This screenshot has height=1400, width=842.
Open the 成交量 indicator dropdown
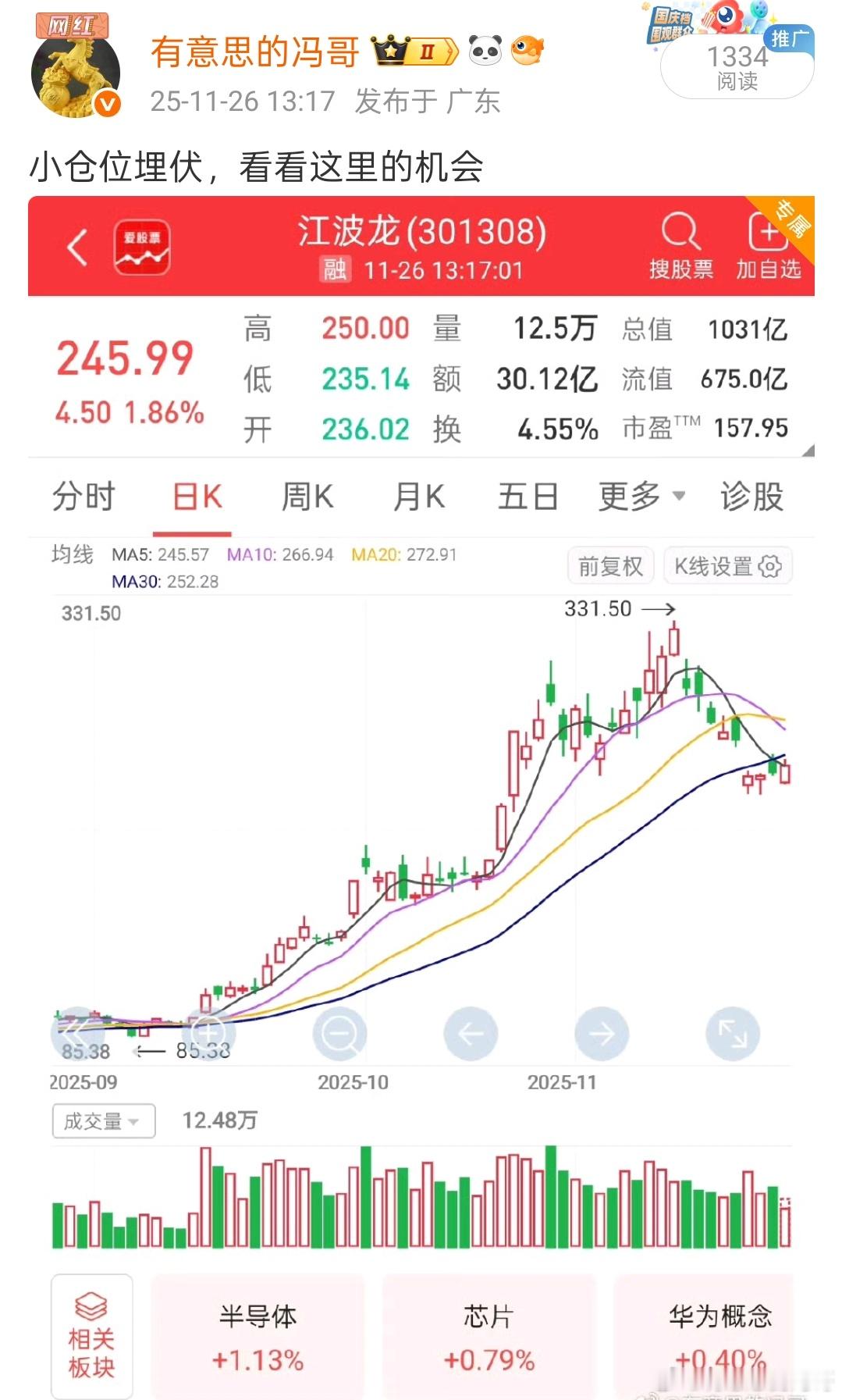102,1121
